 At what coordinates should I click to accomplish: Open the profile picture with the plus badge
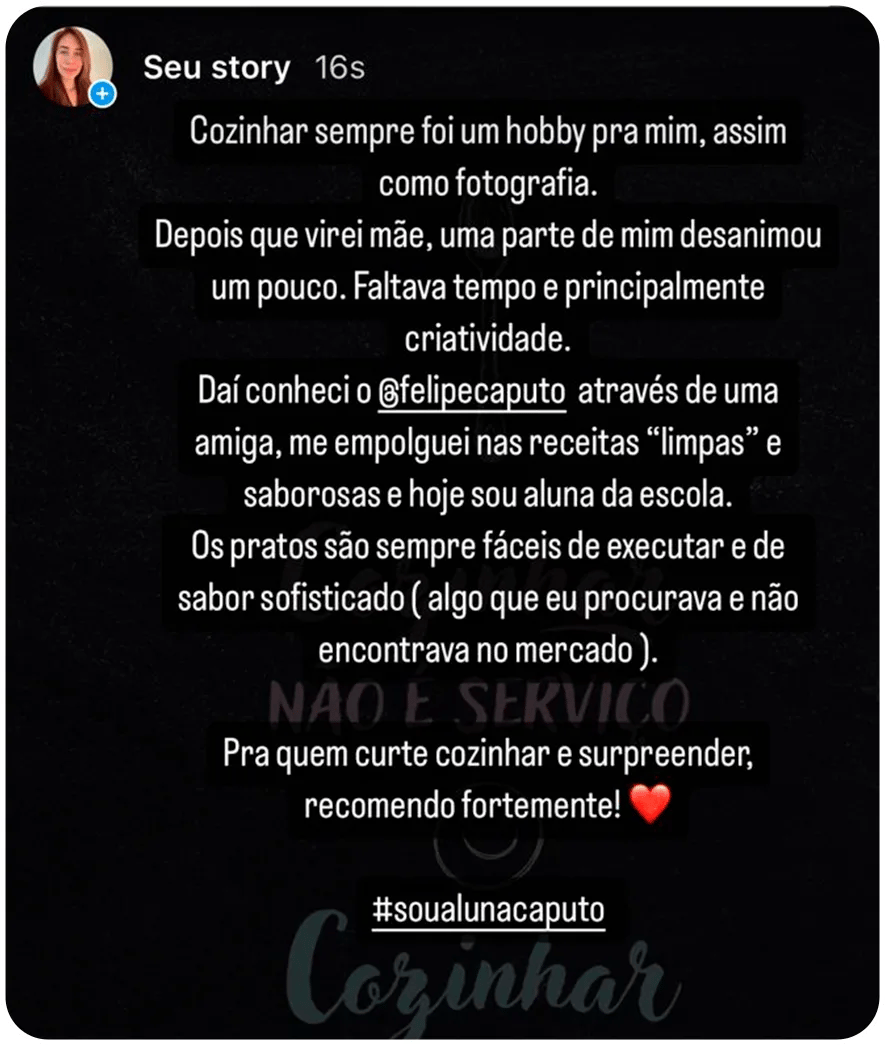tap(73, 67)
